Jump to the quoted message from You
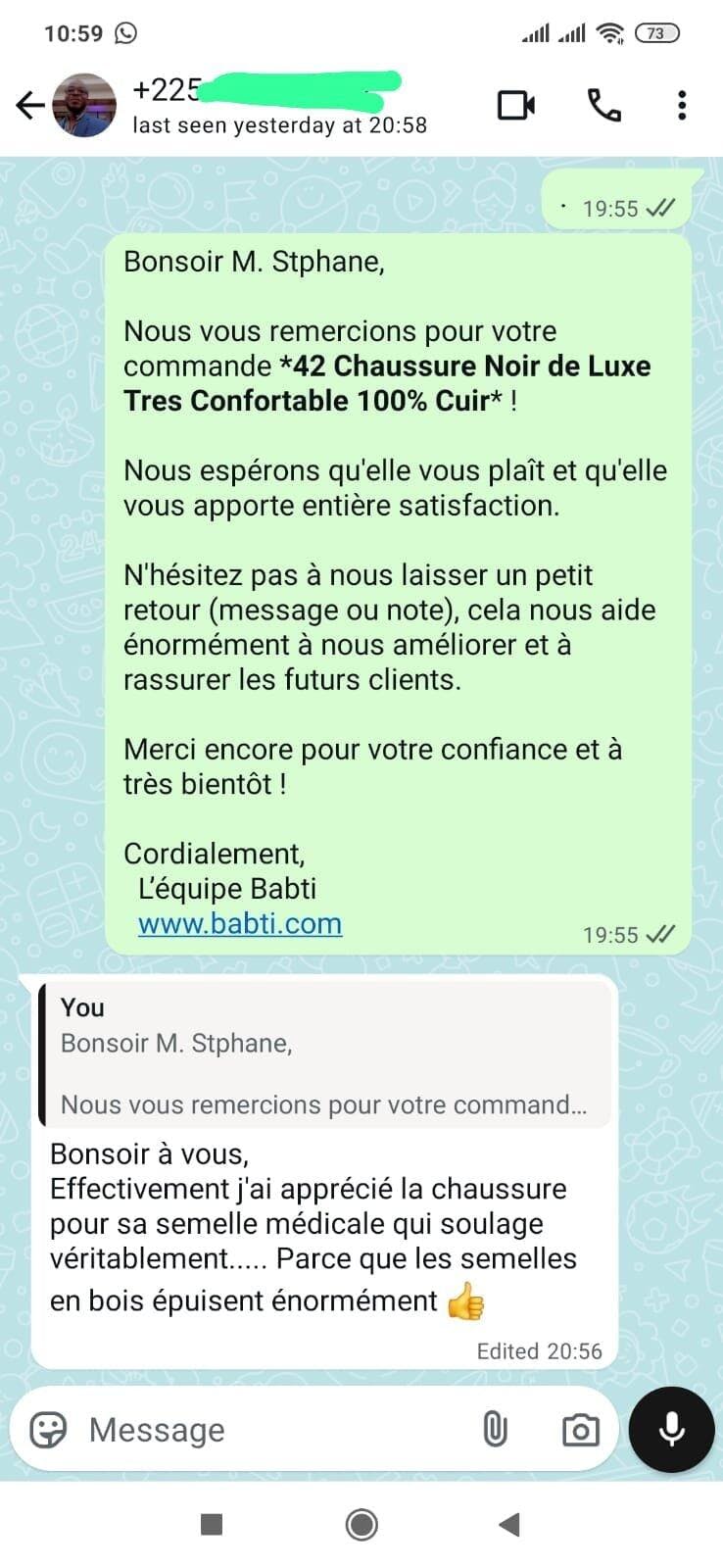The height and width of the screenshot is (1568, 723). pos(325,1053)
